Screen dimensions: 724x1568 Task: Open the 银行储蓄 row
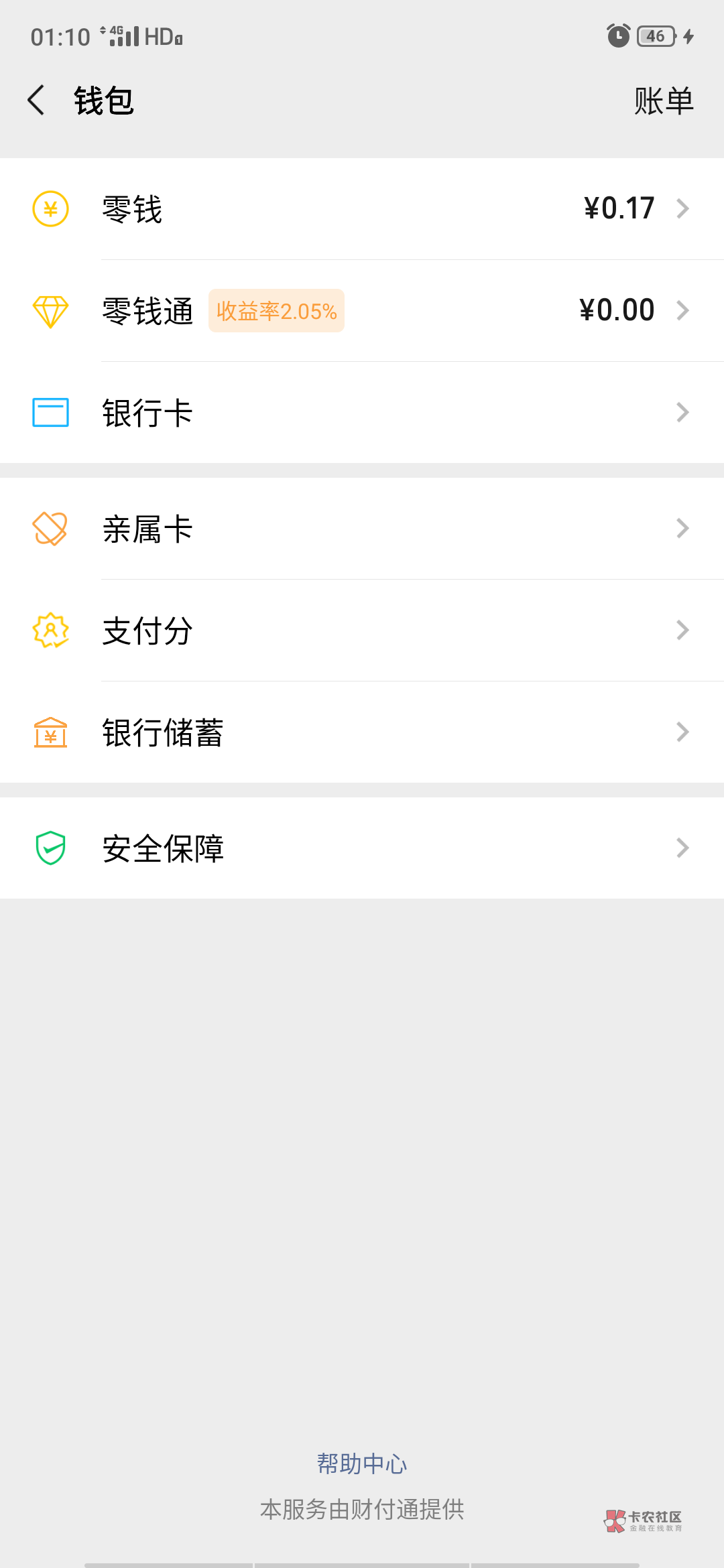click(x=362, y=732)
